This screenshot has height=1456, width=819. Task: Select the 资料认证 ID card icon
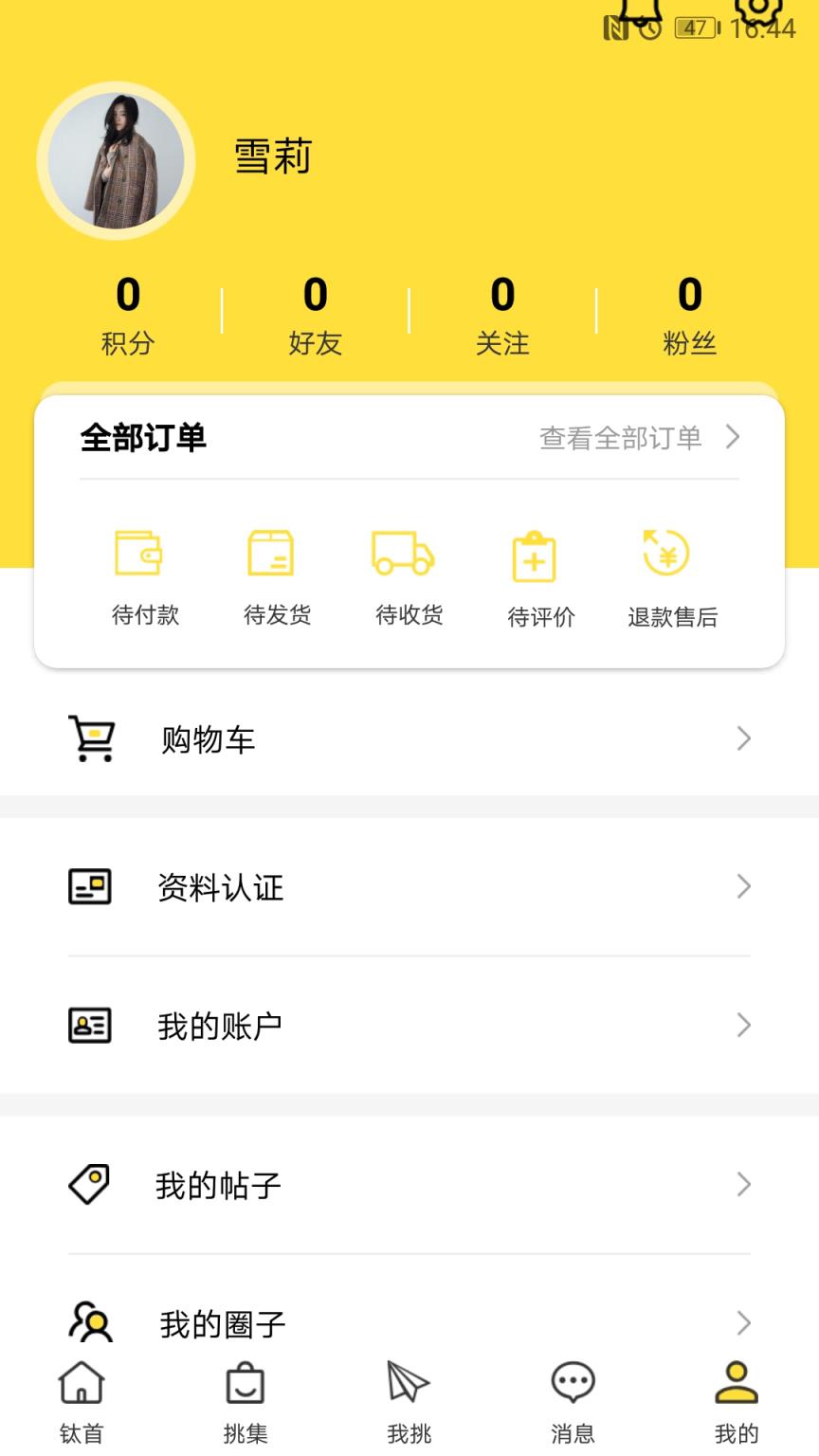(x=89, y=886)
